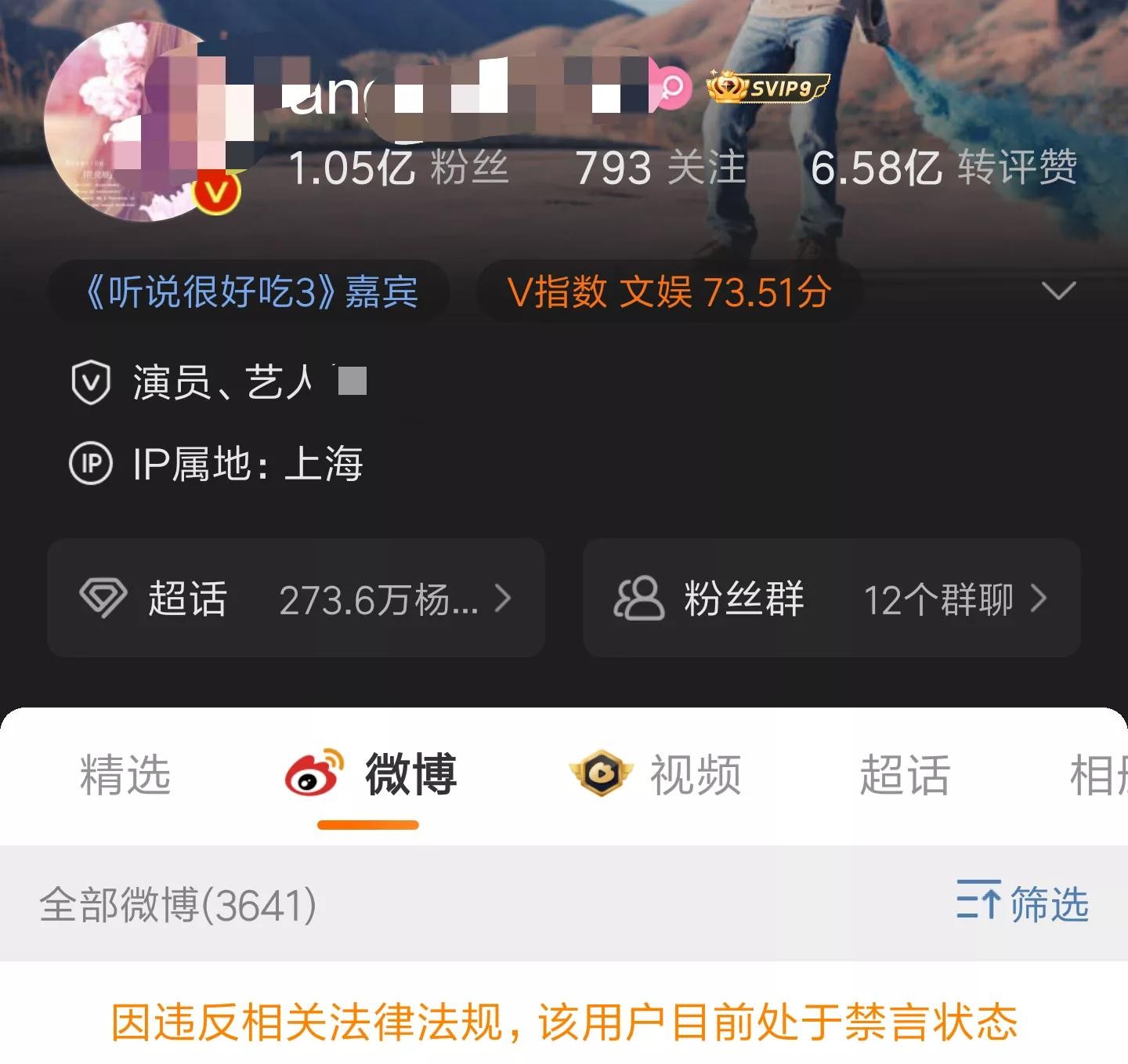Open the V指数 文娱 73.51分 chip
The image size is (1128, 1064).
click(x=669, y=292)
